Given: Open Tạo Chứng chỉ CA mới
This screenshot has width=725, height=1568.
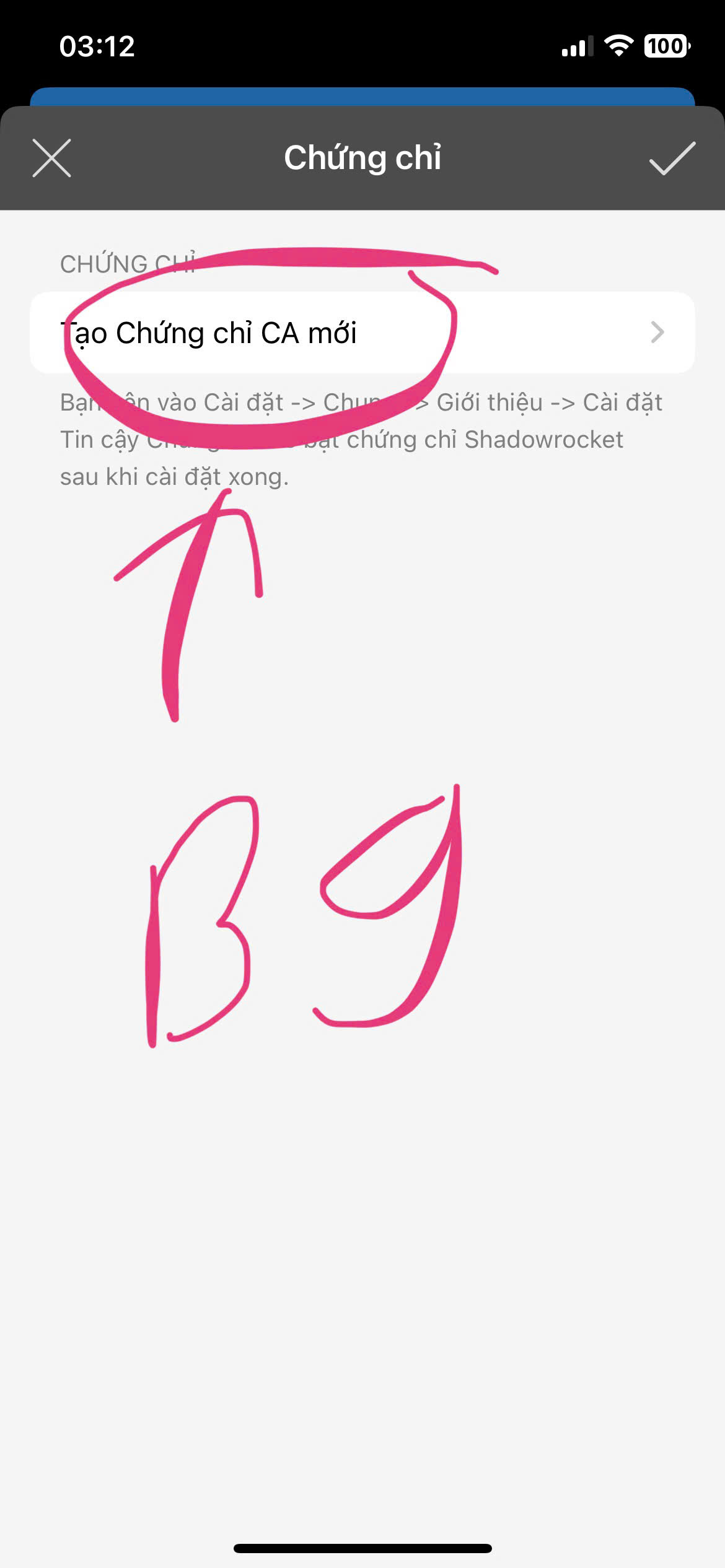Looking at the screenshot, I should pos(362,333).
